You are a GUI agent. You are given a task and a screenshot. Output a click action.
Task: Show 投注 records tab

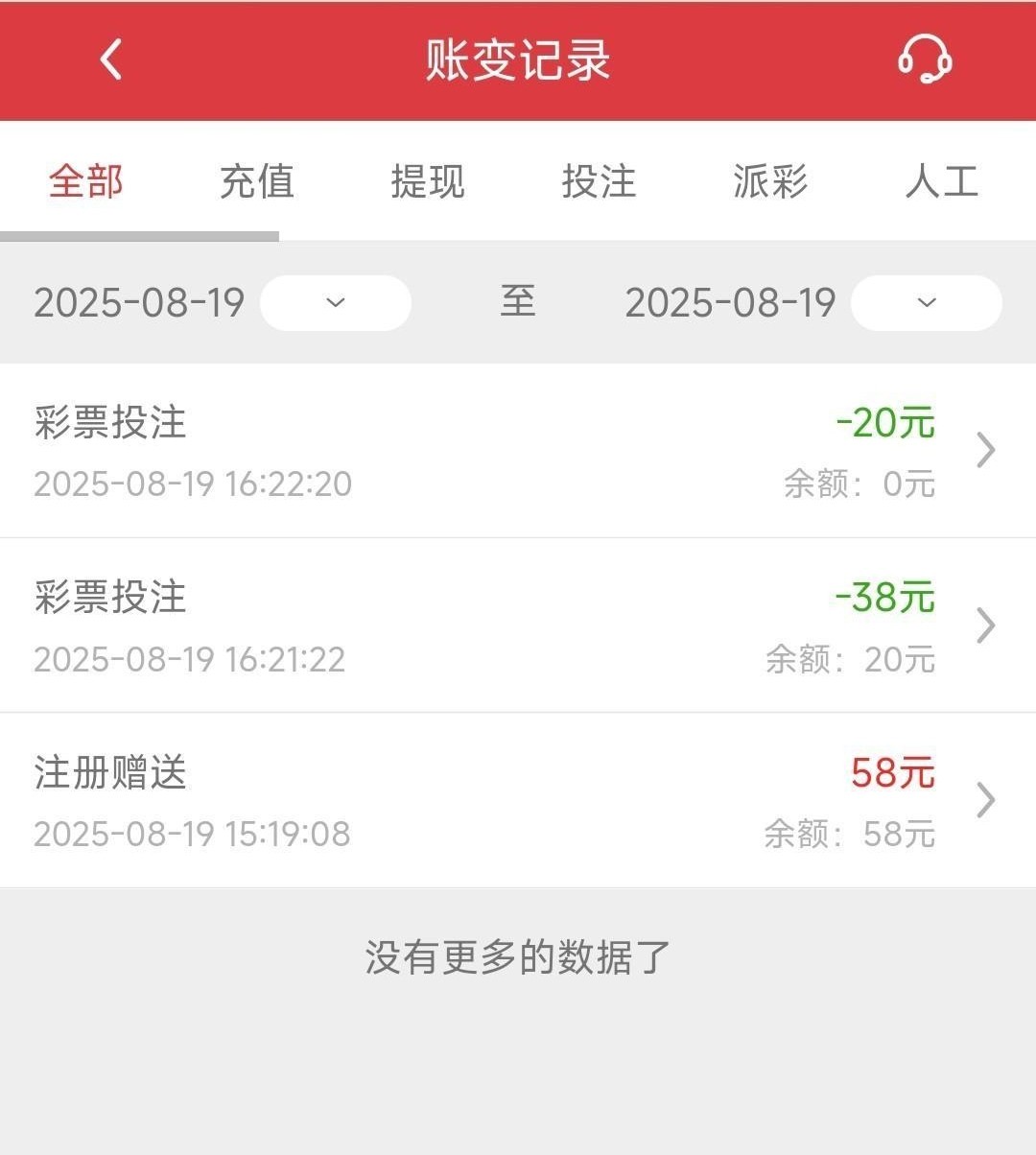(x=599, y=181)
